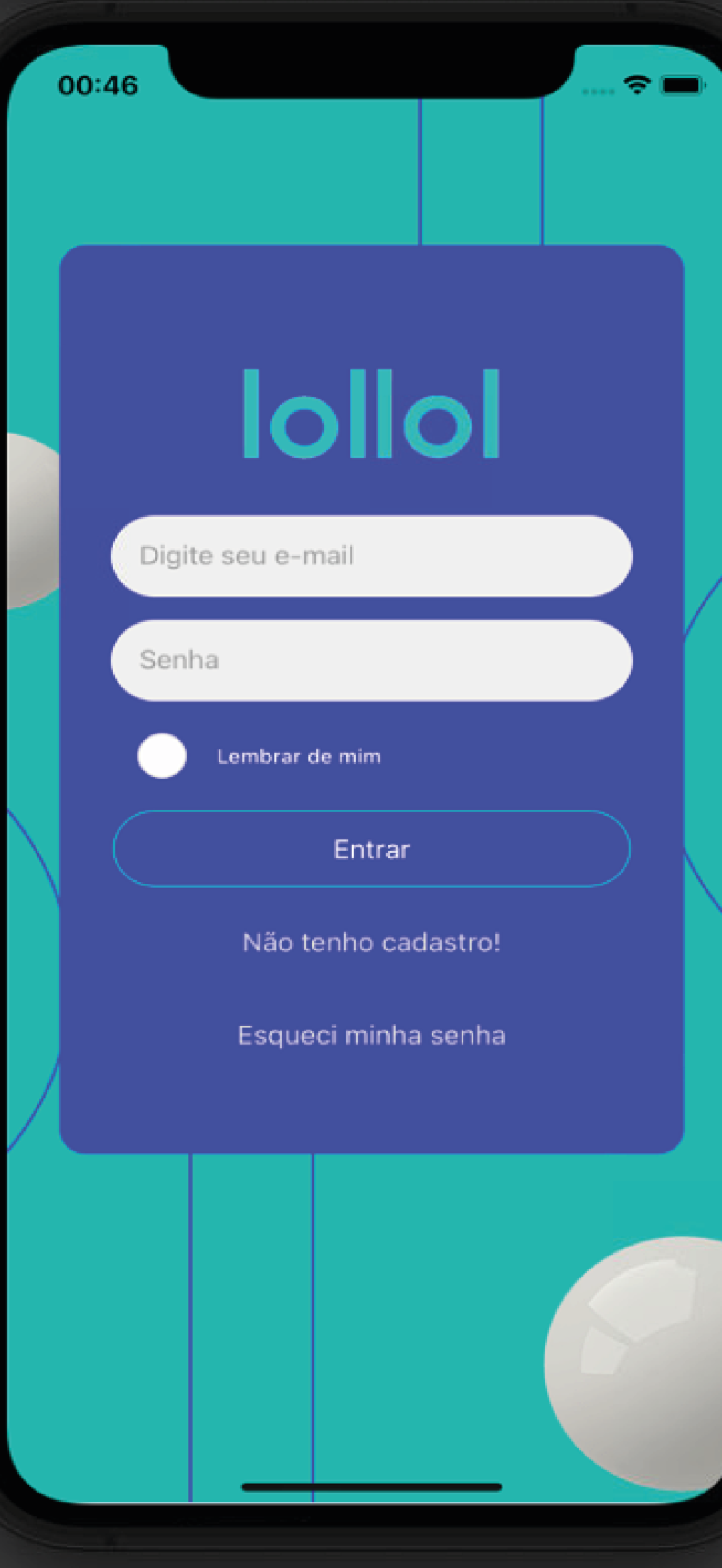Tap the battery indicator icon
722x1568 pixels.
click(x=680, y=85)
